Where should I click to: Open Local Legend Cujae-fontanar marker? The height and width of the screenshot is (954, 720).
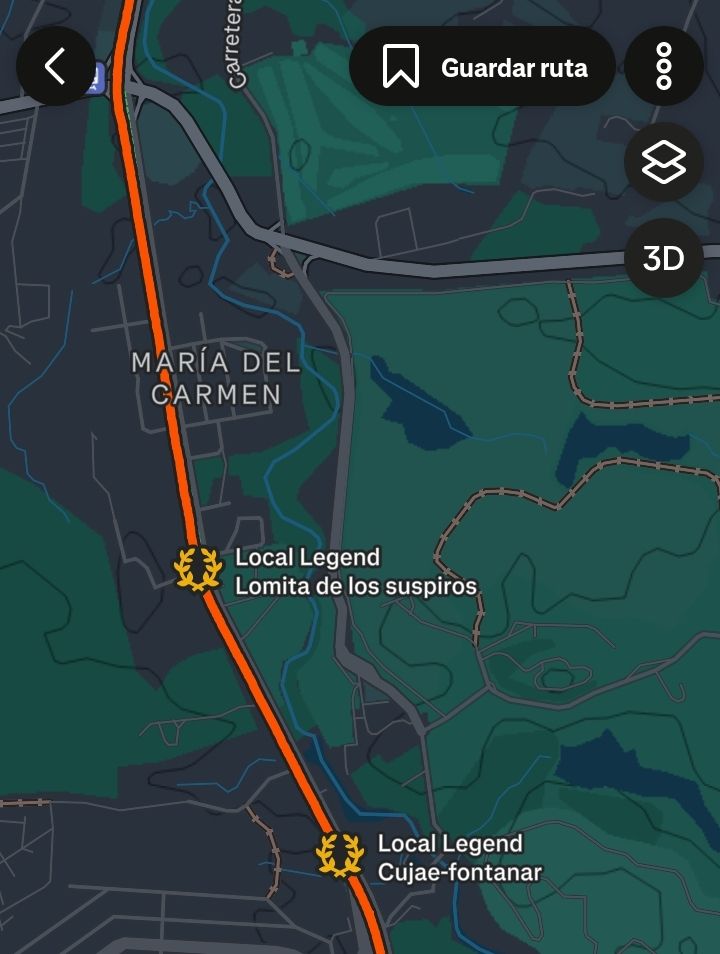tap(340, 856)
